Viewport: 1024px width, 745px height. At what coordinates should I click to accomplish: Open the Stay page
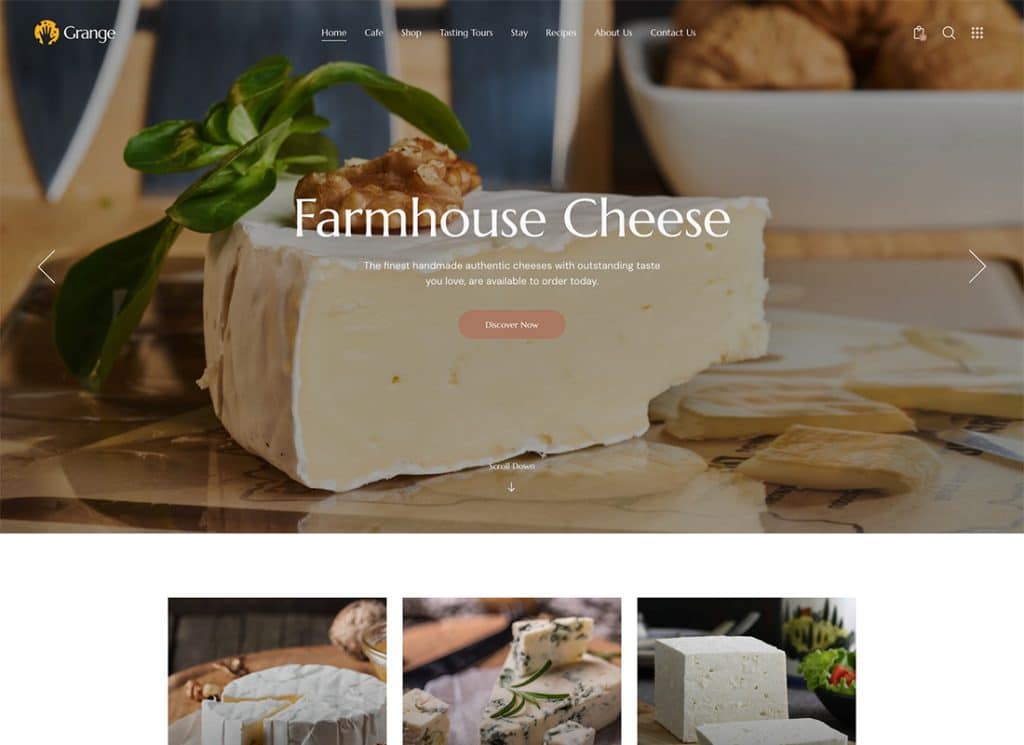click(519, 33)
